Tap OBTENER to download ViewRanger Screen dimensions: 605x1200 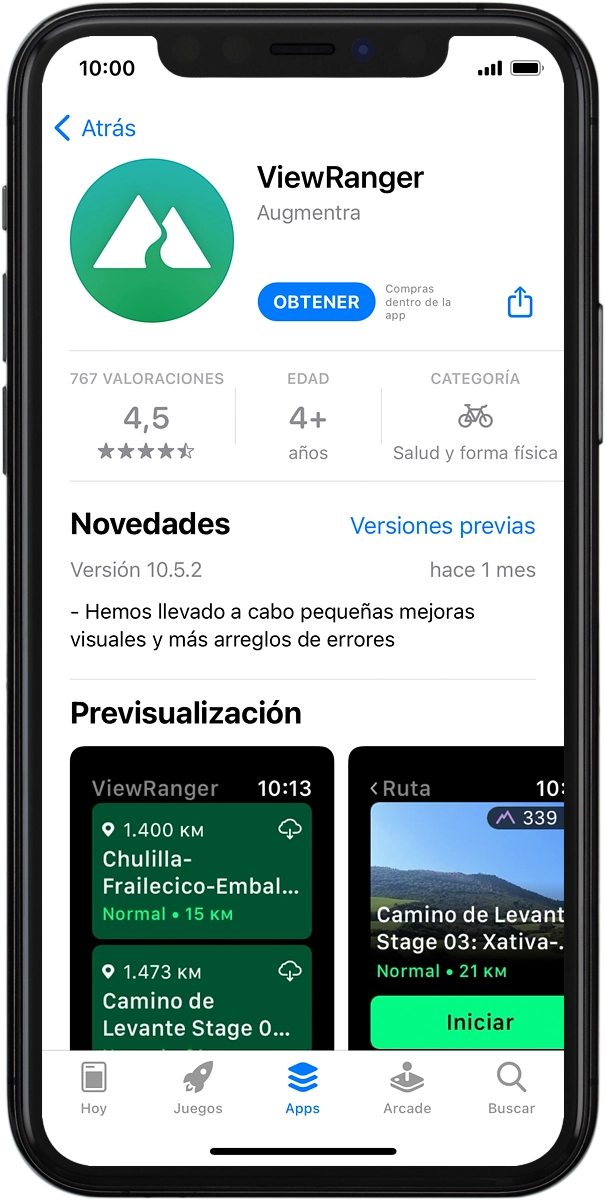(x=316, y=302)
